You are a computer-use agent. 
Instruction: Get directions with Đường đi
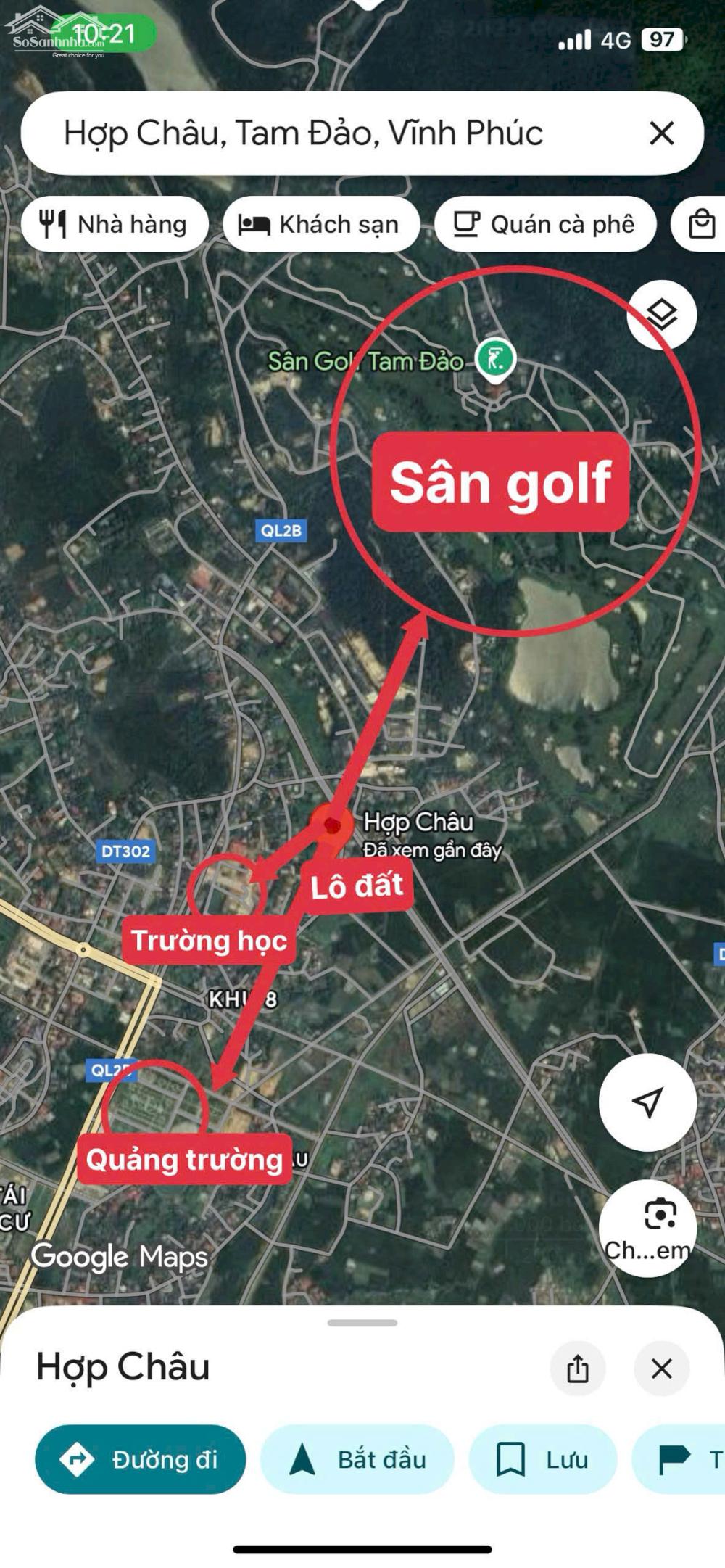[x=141, y=1459]
